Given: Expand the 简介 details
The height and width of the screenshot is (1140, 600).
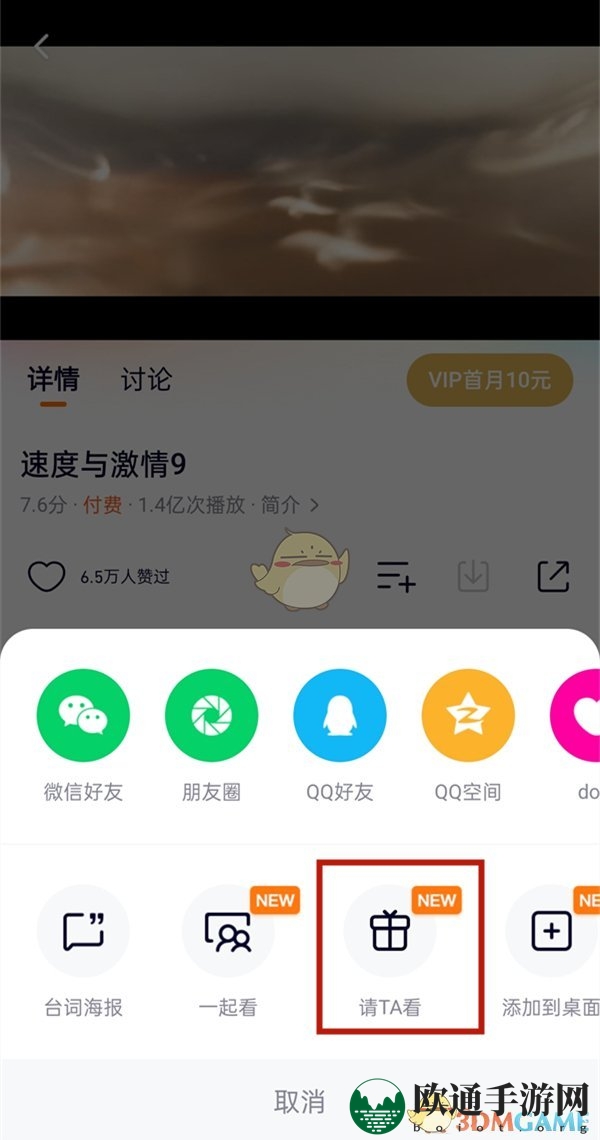Looking at the screenshot, I should (290, 505).
